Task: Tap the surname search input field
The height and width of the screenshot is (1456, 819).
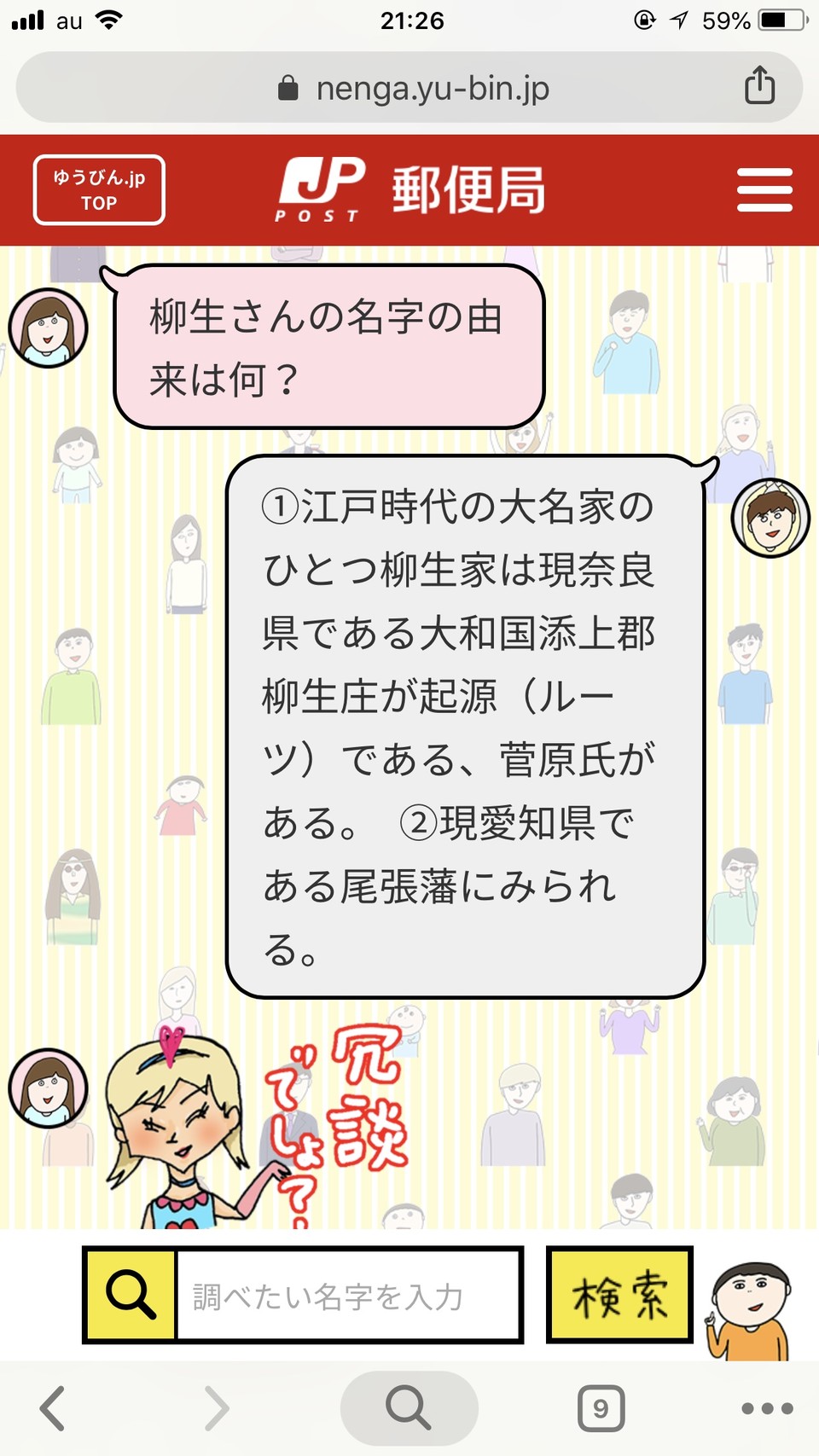Action: 348,1296
